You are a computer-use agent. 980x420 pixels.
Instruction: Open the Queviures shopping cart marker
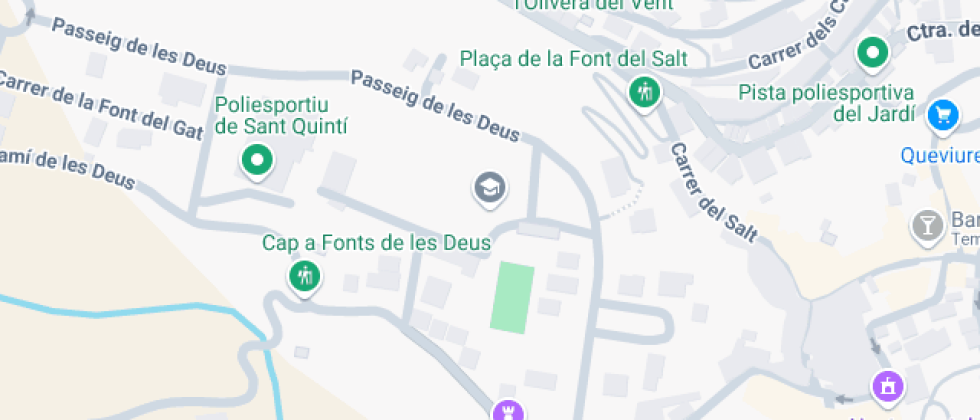pyautogui.click(x=941, y=115)
